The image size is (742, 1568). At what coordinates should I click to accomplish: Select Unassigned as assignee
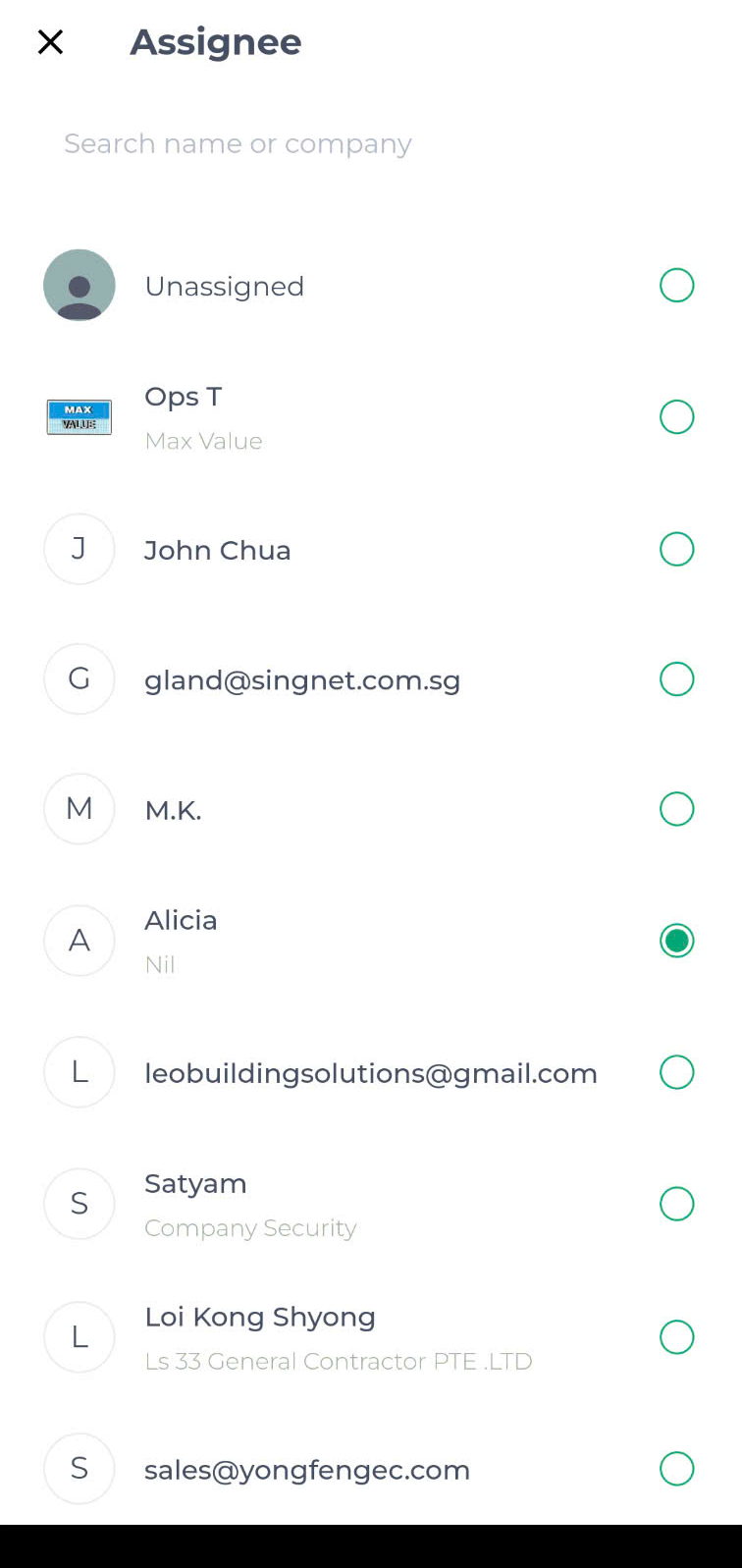pos(371,286)
